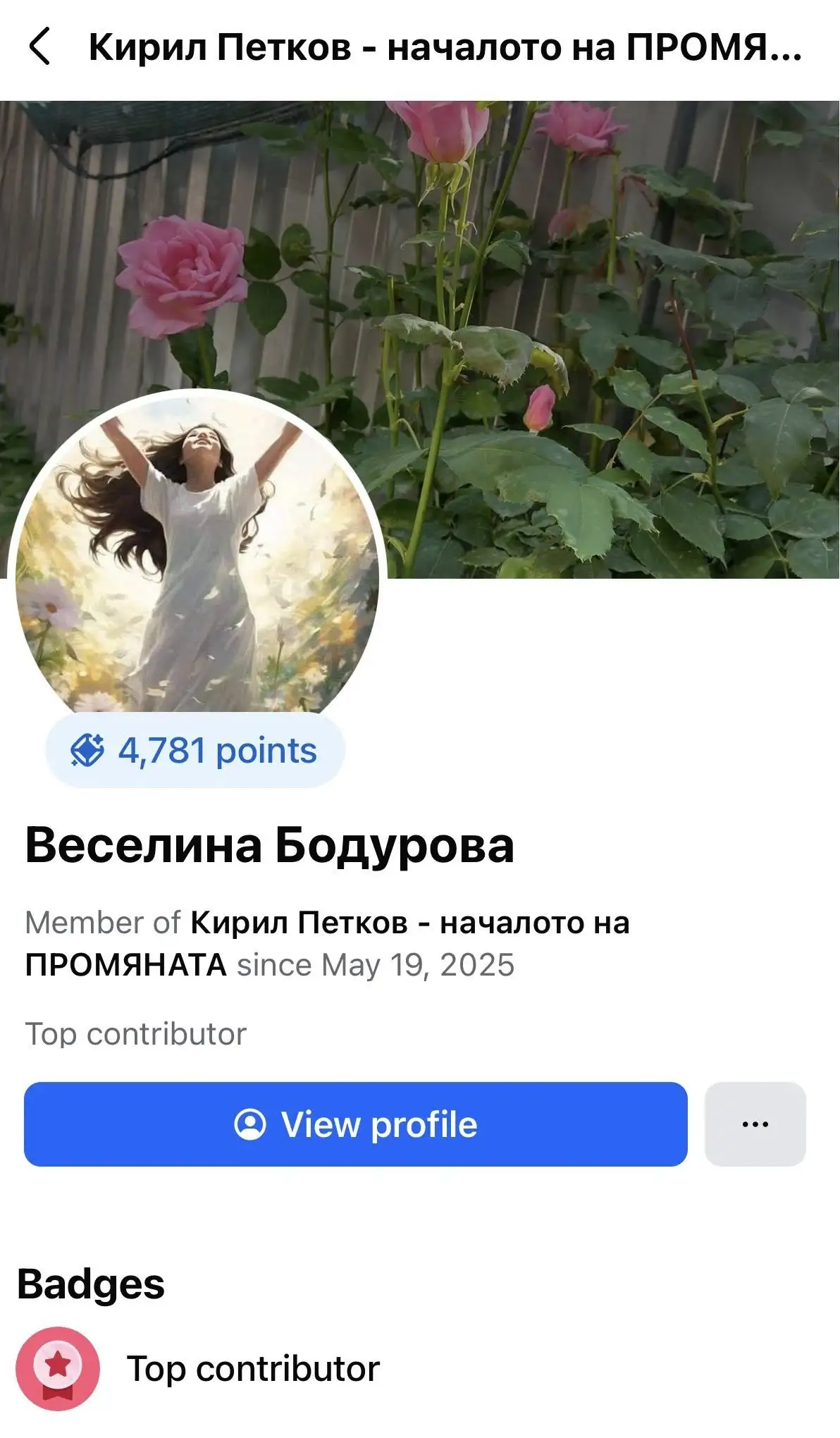Image resolution: width=840 pixels, height=1438 pixels.
Task: Open Веселина Бодурова's circular profile picture
Action: coord(197,557)
